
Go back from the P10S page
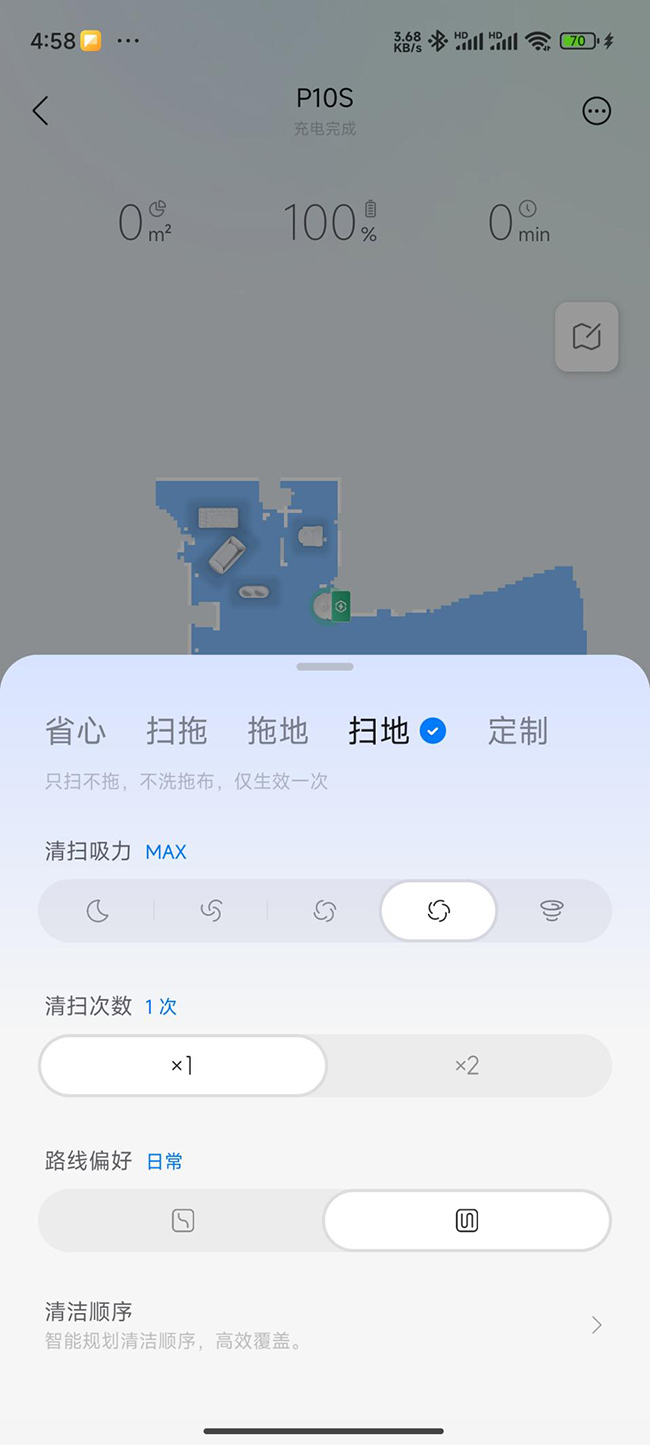pyautogui.click(x=40, y=111)
